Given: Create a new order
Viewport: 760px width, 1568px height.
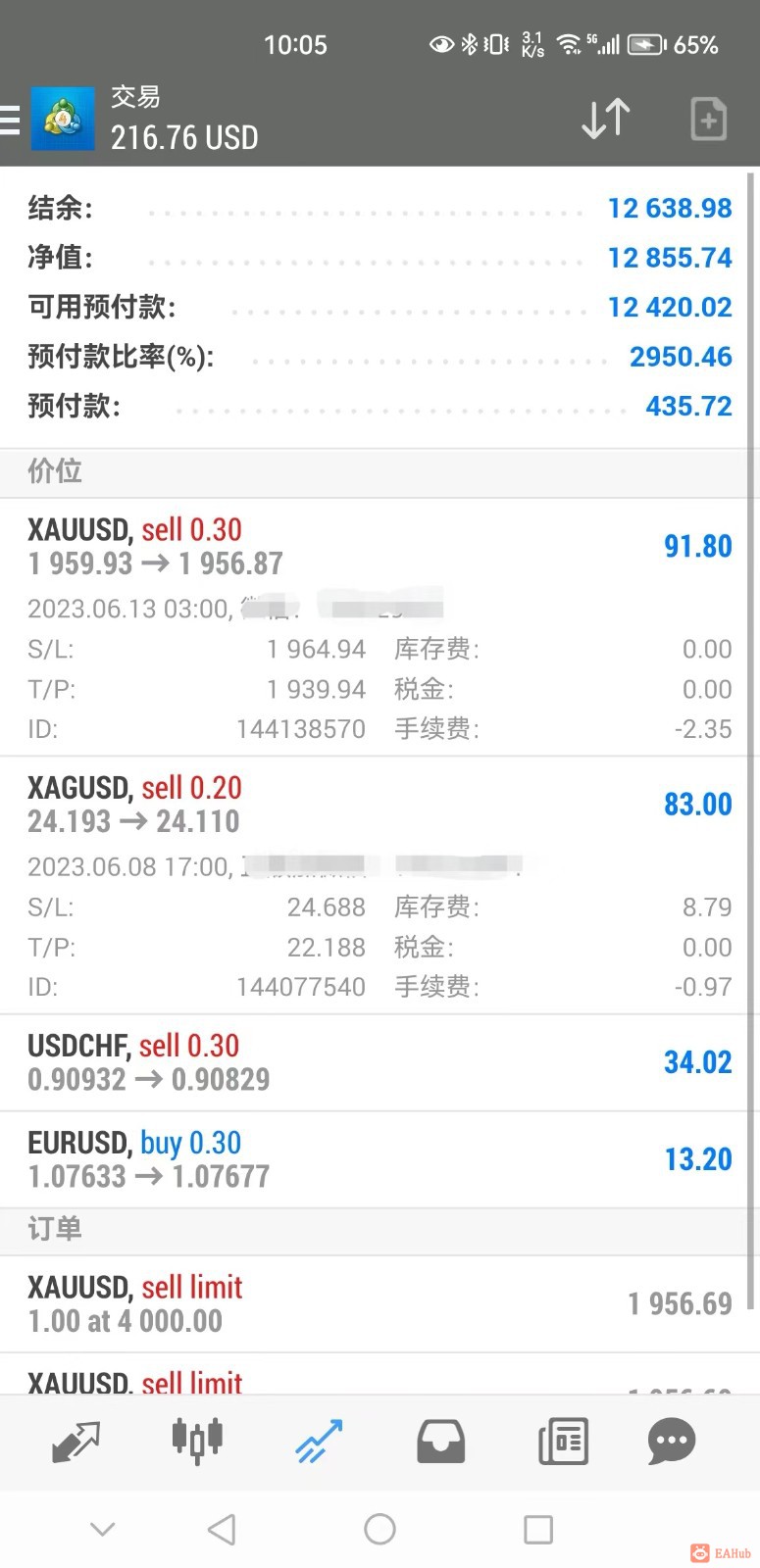Looking at the screenshot, I should click(x=708, y=120).
